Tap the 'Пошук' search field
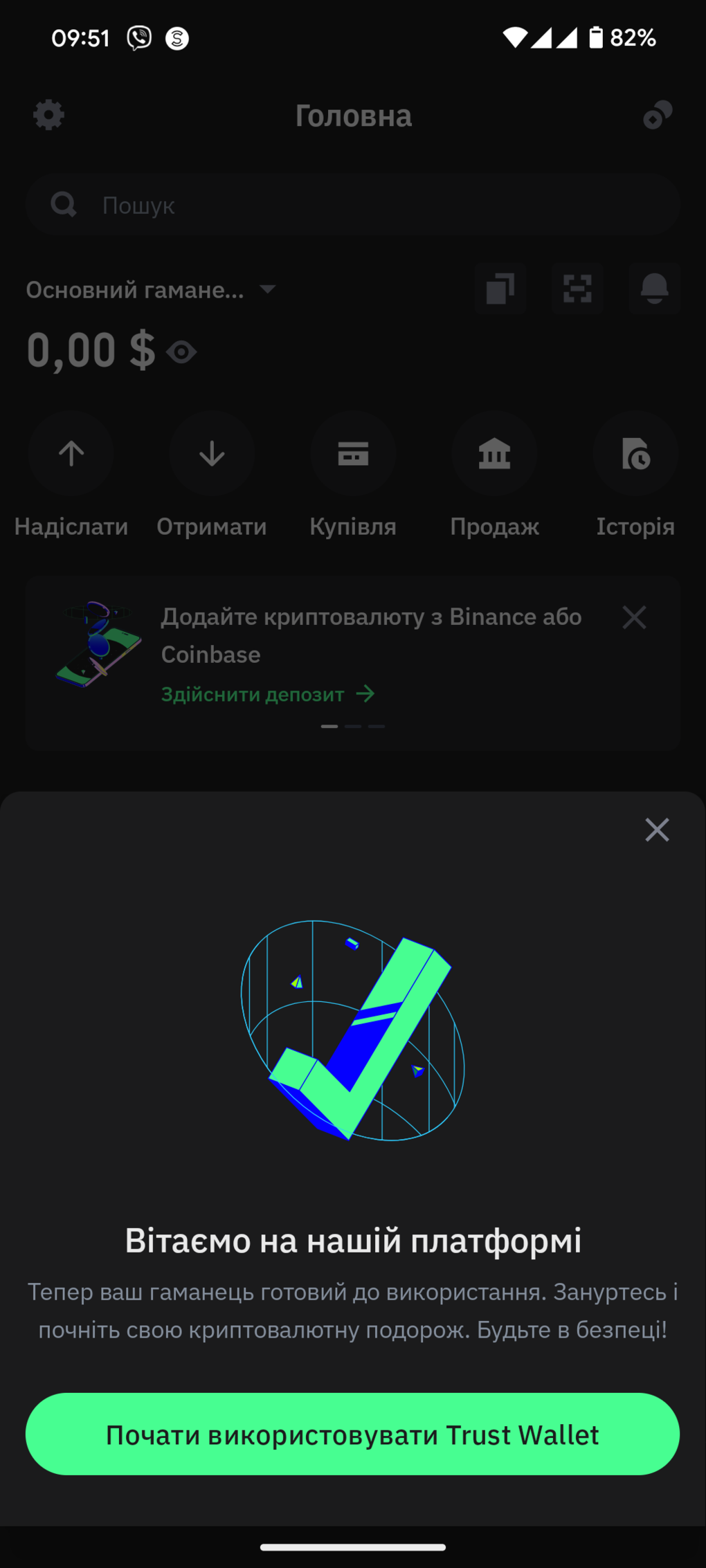 click(x=353, y=205)
